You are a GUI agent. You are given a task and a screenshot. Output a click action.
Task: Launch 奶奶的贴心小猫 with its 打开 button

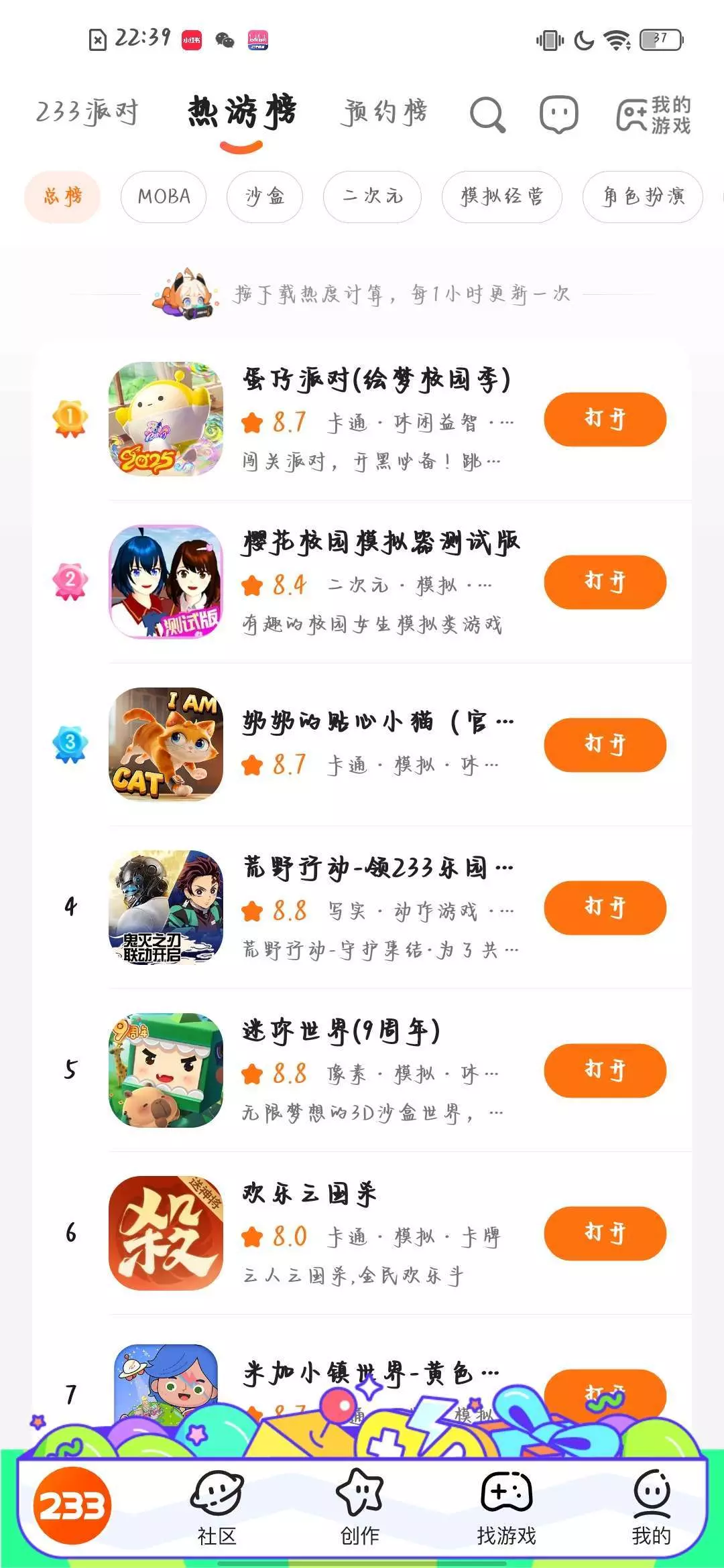(x=605, y=744)
